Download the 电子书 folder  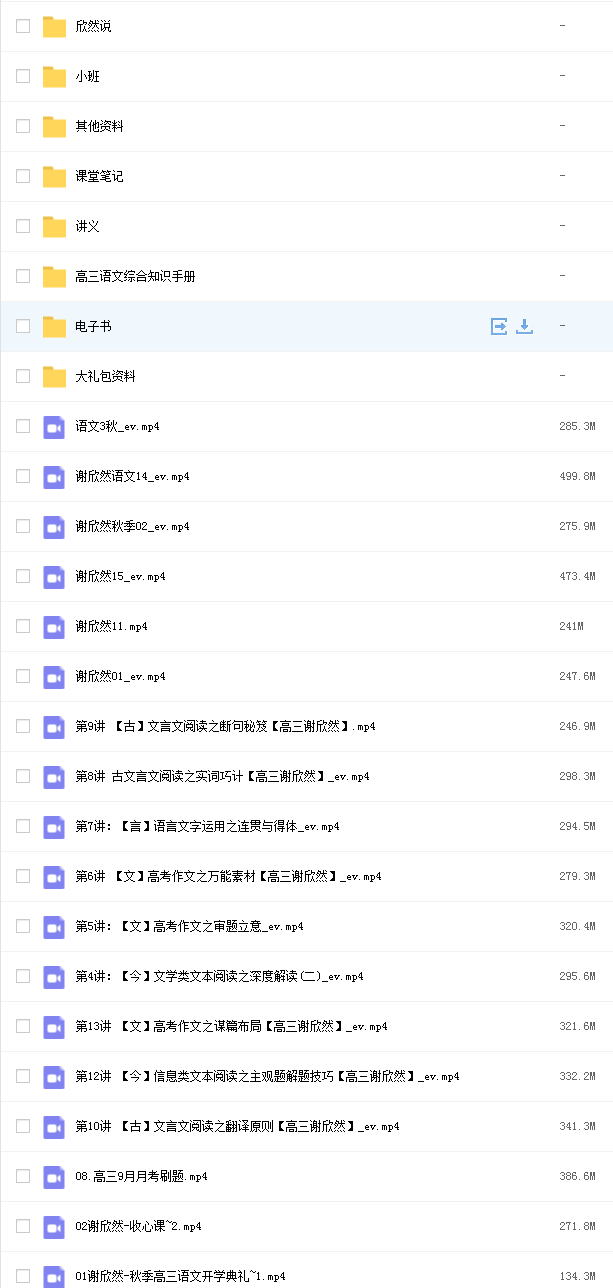tap(524, 326)
